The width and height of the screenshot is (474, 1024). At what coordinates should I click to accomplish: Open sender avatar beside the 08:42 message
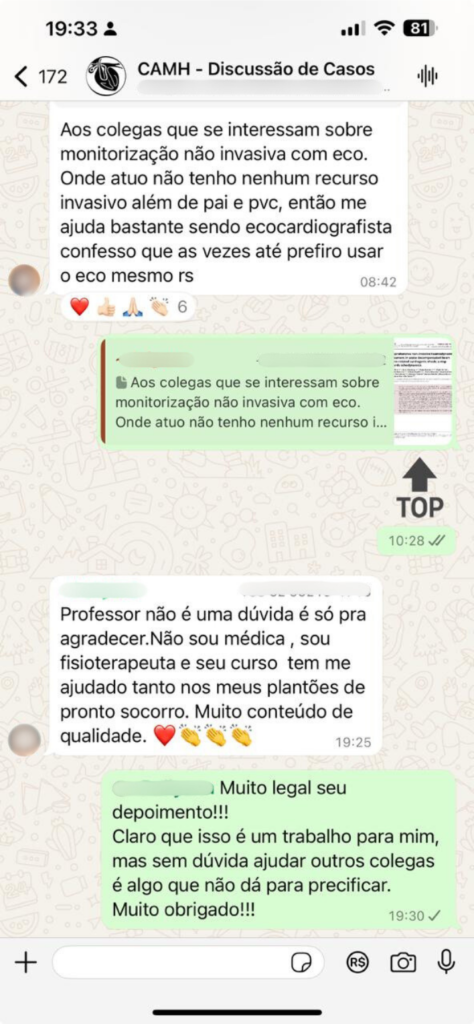pyautogui.click(x=25, y=280)
